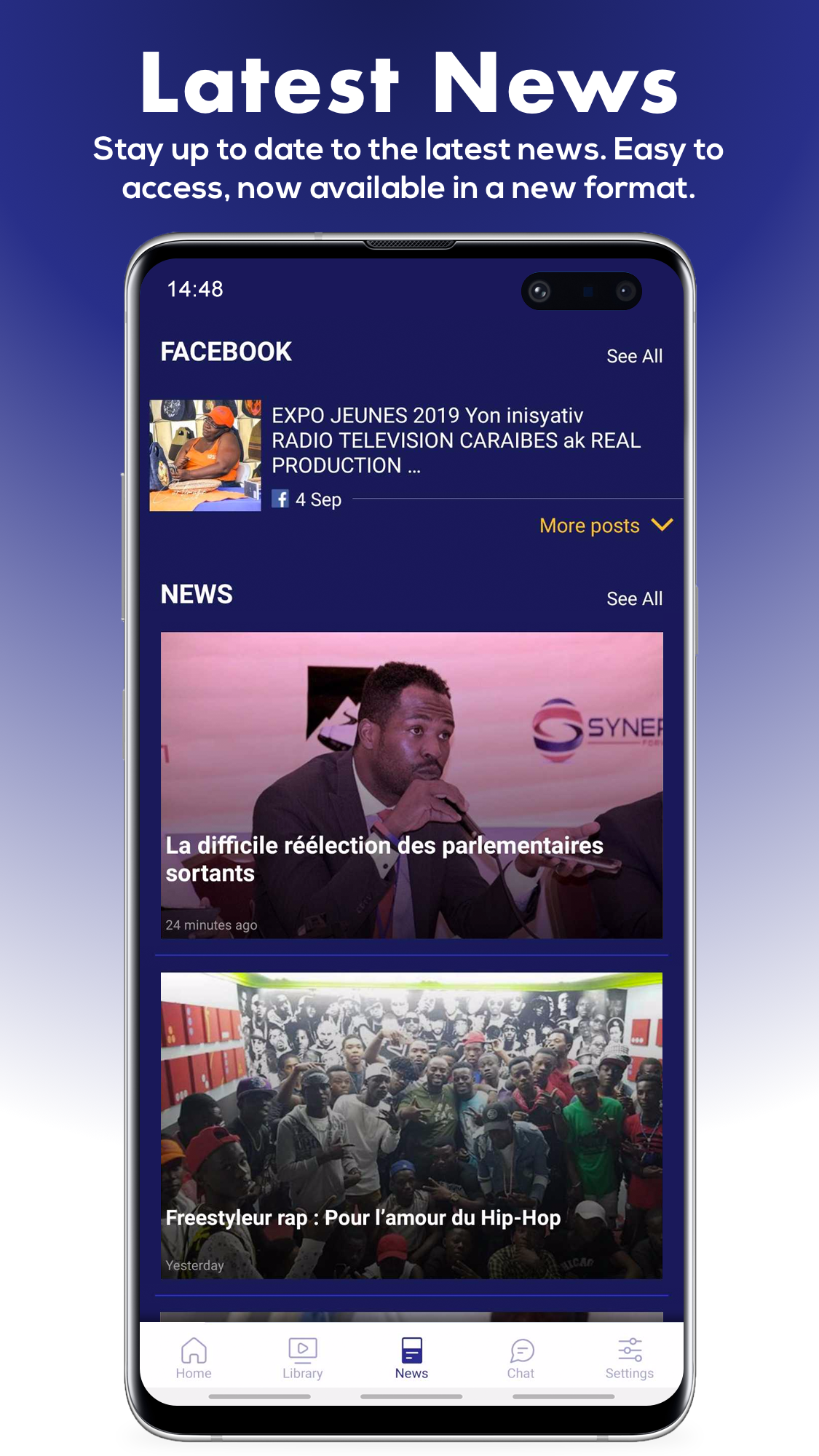Expand More posts to show additional Facebook posts

tap(590, 525)
